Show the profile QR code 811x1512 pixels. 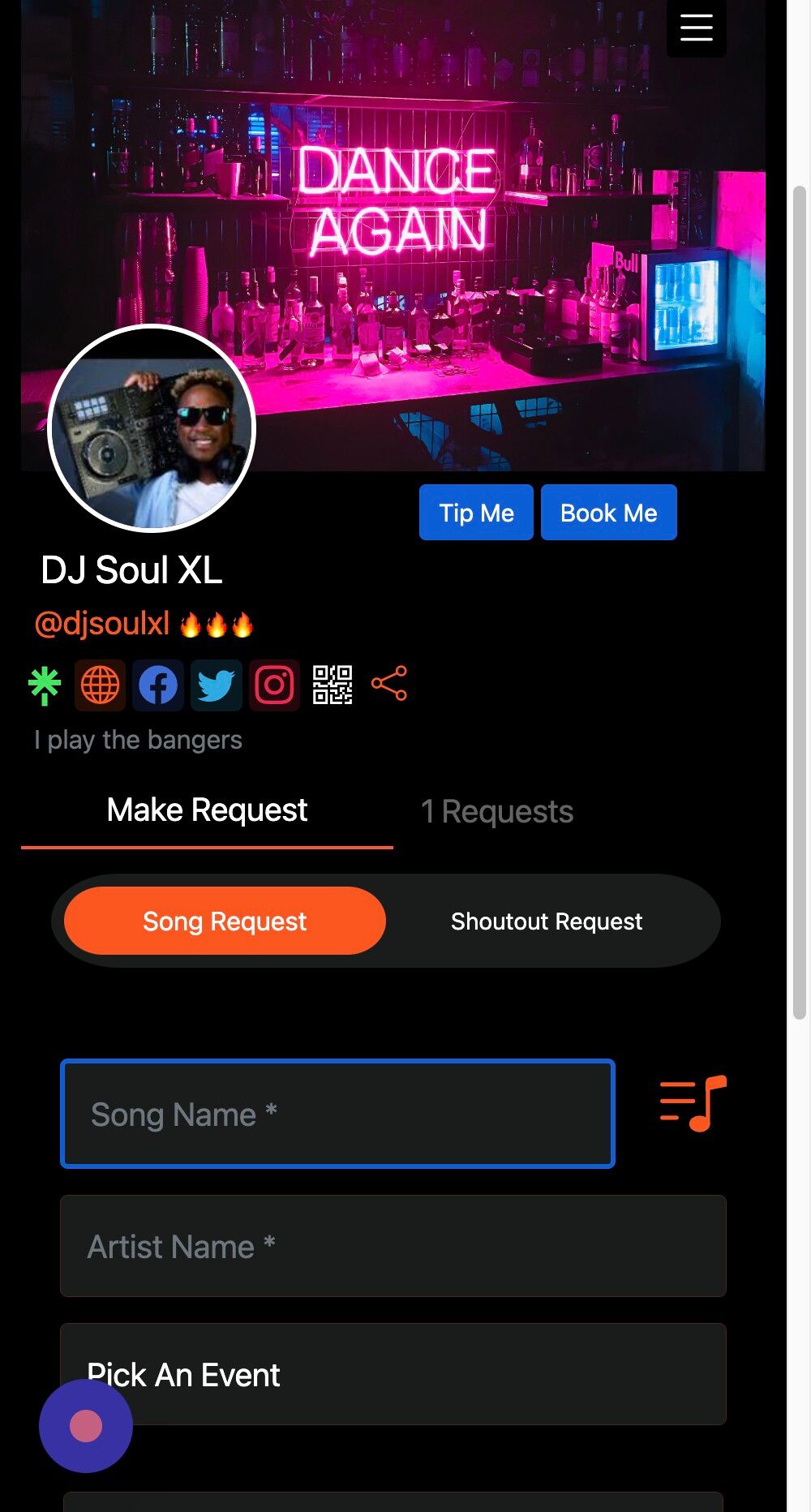coord(333,685)
